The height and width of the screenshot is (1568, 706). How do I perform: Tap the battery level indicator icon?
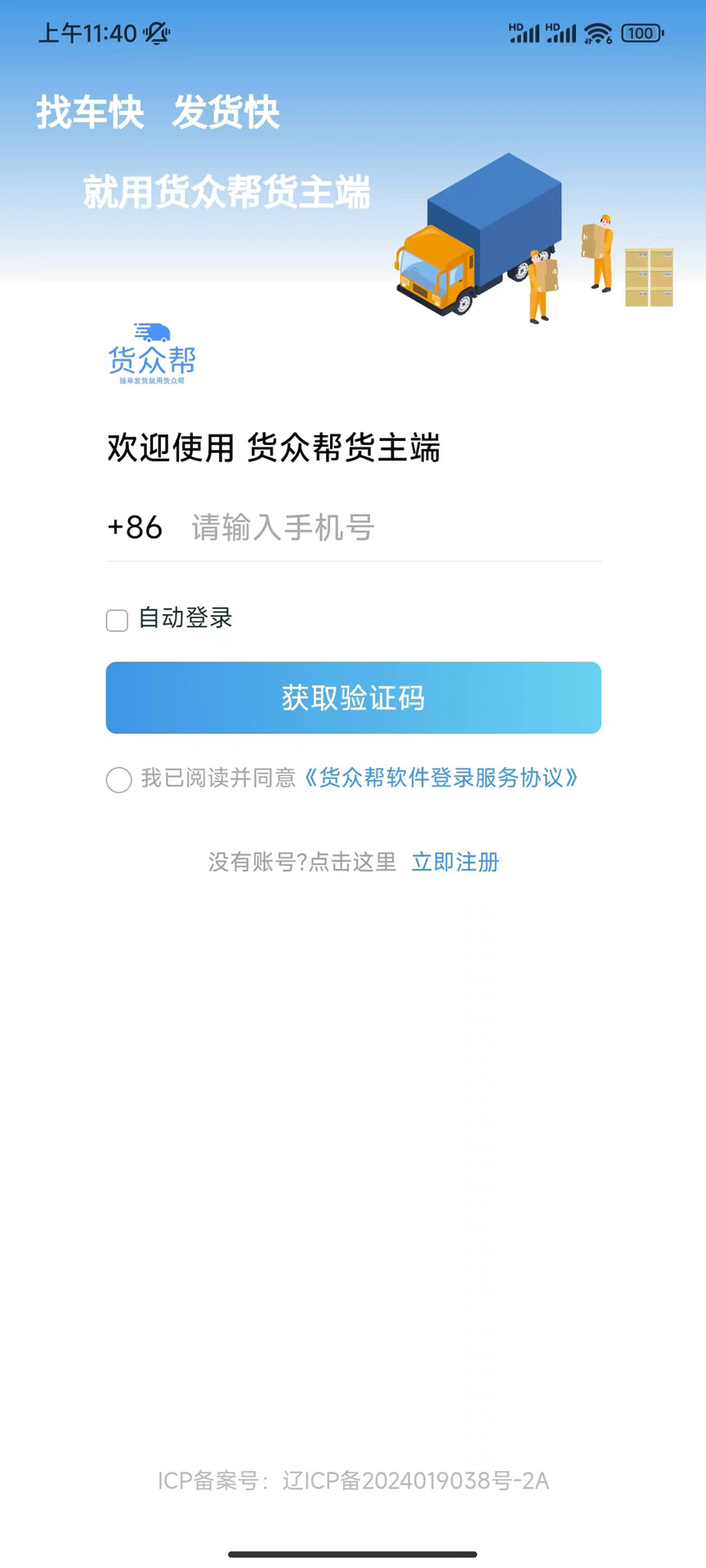point(642,33)
